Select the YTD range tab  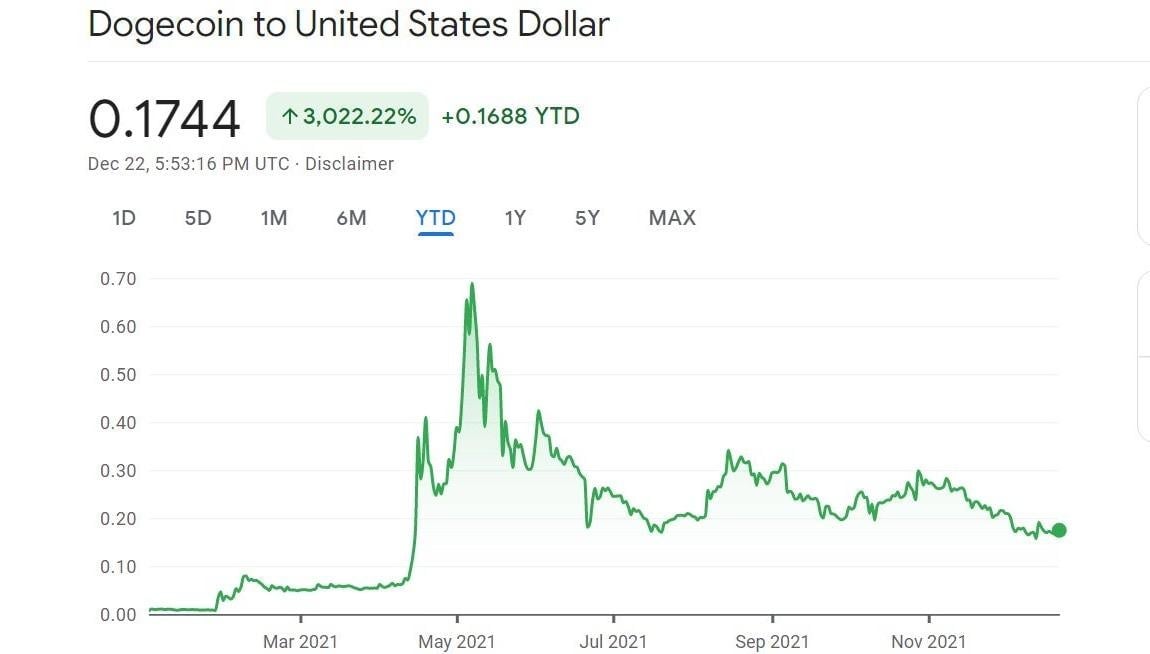[435, 218]
